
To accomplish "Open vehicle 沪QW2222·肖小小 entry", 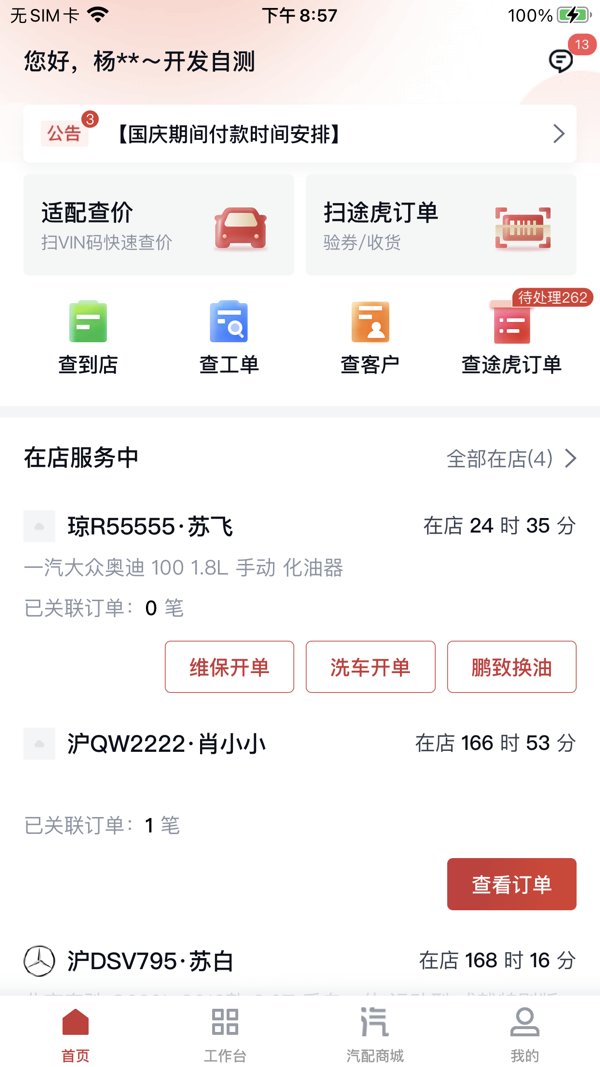I will [x=166, y=744].
